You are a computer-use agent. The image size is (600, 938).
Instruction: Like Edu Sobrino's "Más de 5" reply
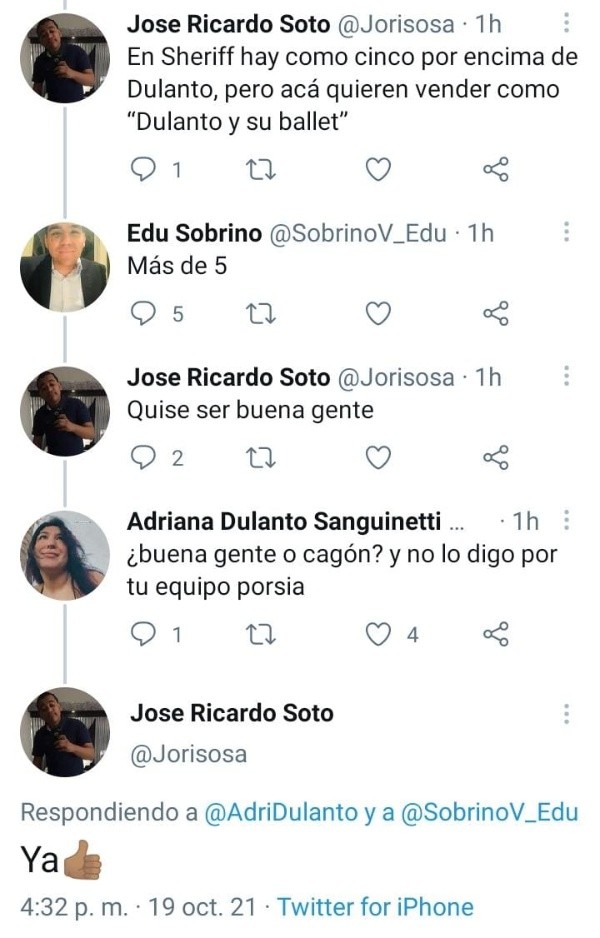377,314
